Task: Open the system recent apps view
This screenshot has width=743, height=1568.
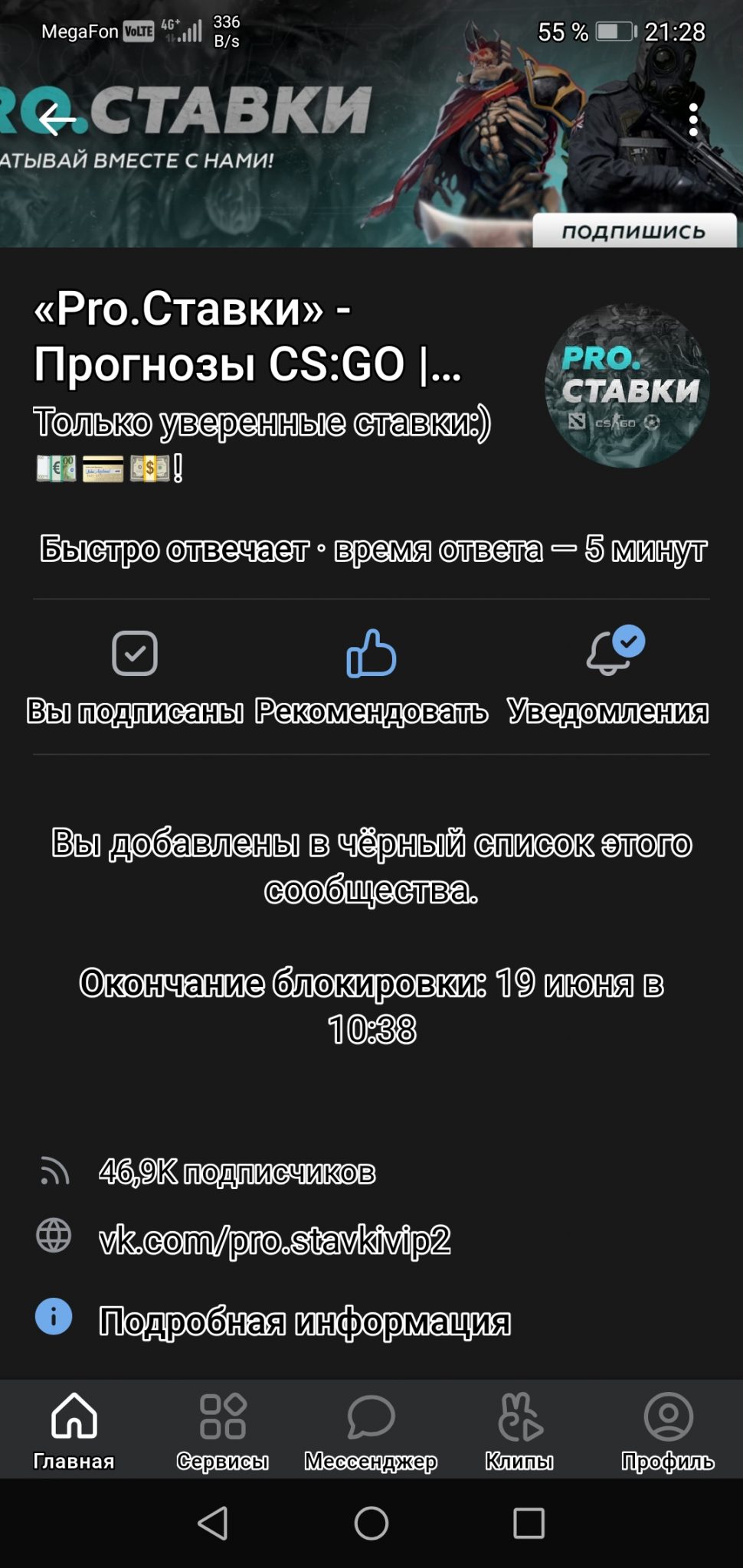Action: tap(529, 1523)
